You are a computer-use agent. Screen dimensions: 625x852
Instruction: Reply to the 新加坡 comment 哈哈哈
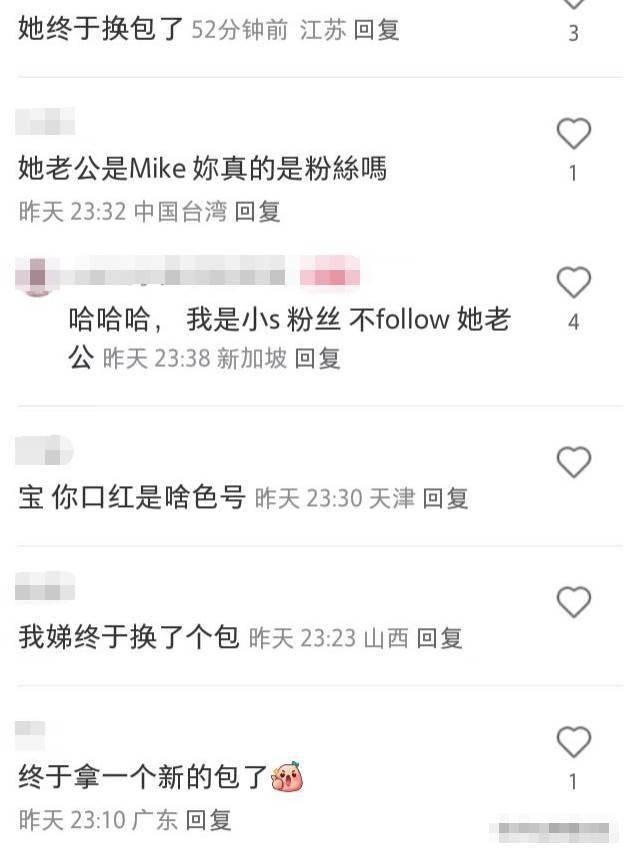pos(317,358)
